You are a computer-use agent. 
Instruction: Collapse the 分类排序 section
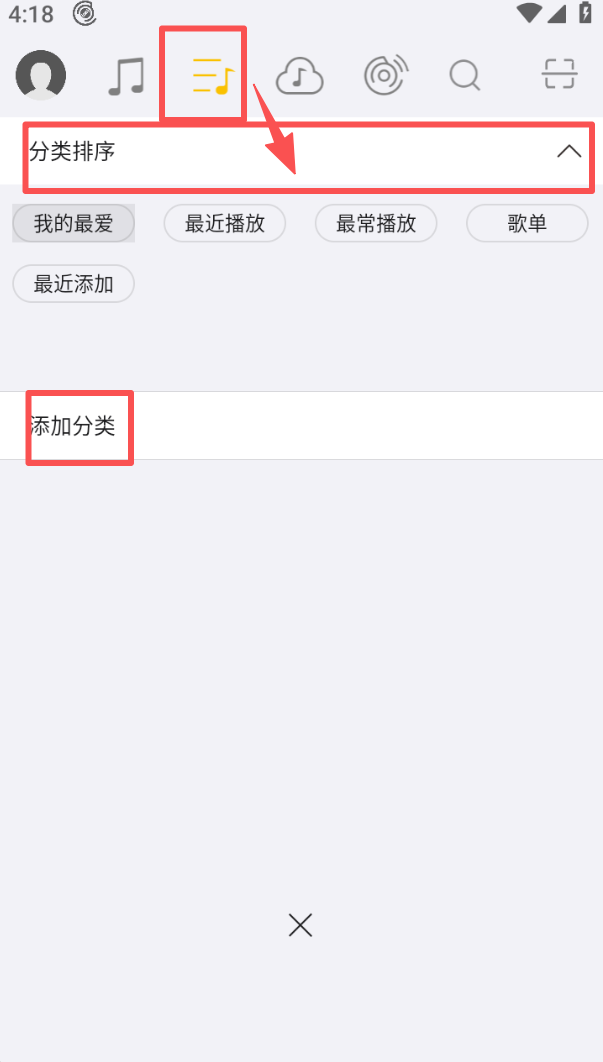[568, 152]
